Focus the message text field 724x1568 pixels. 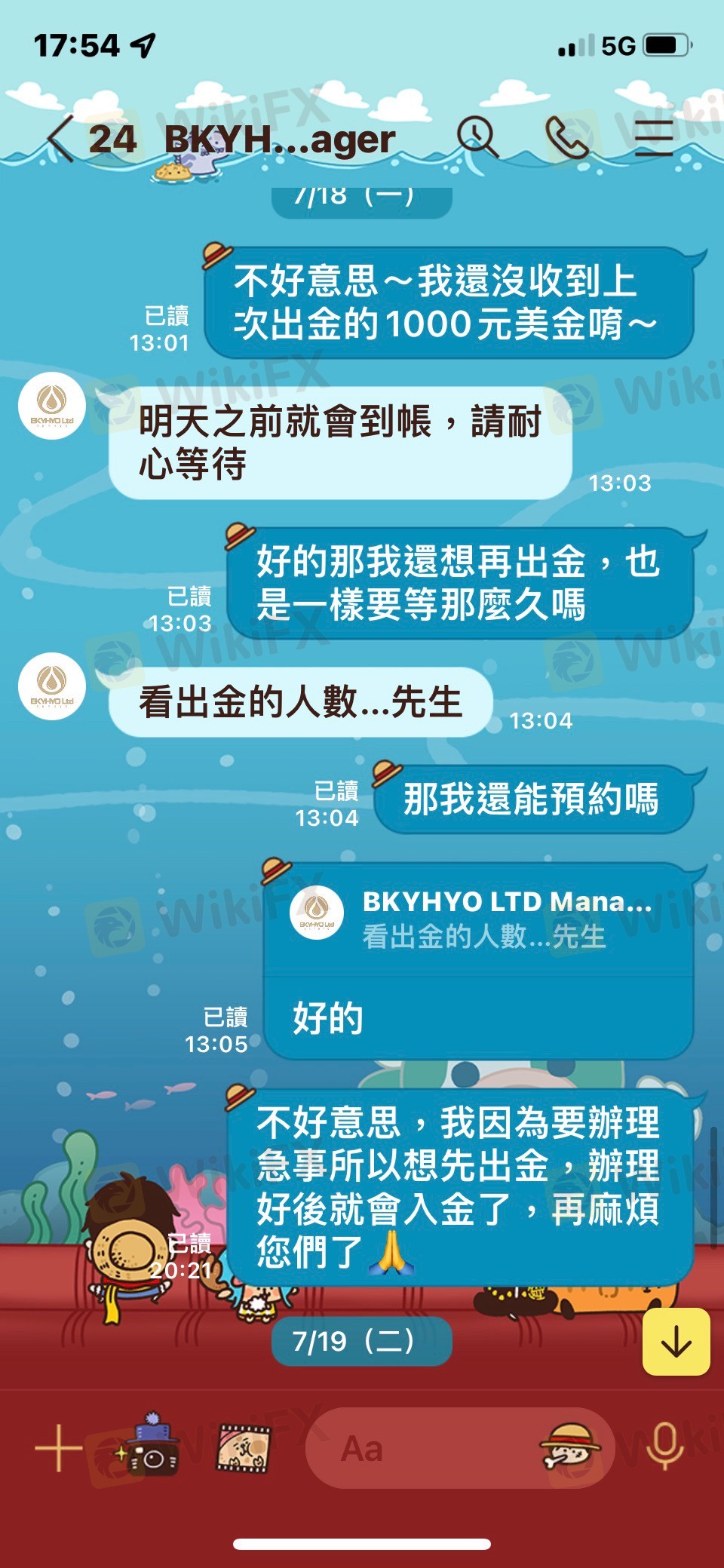tap(422, 1449)
